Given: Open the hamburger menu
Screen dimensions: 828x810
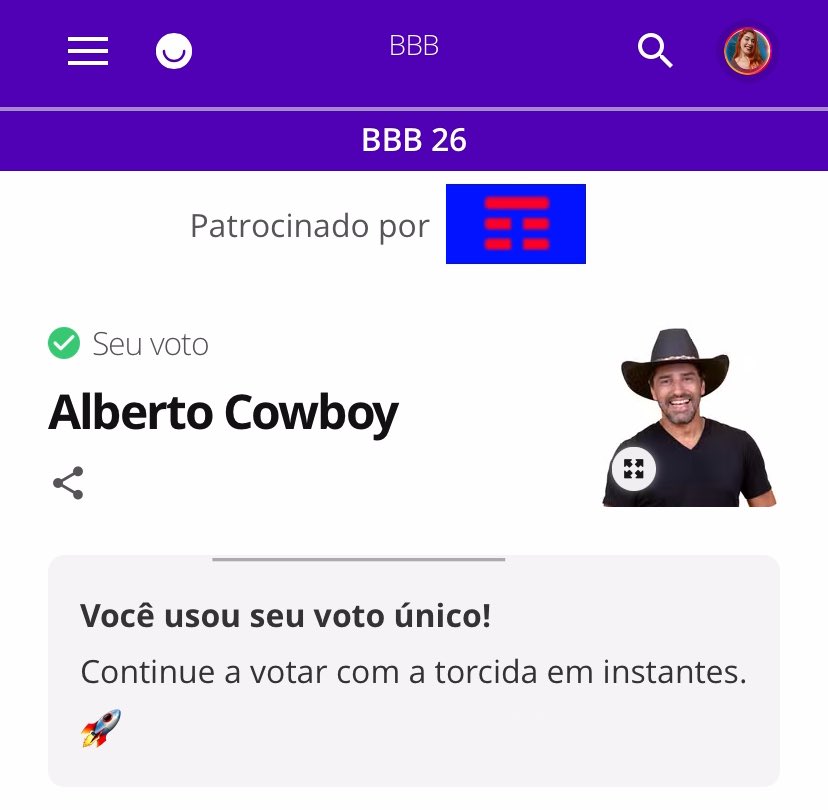Looking at the screenshot, I should (88, 50).
